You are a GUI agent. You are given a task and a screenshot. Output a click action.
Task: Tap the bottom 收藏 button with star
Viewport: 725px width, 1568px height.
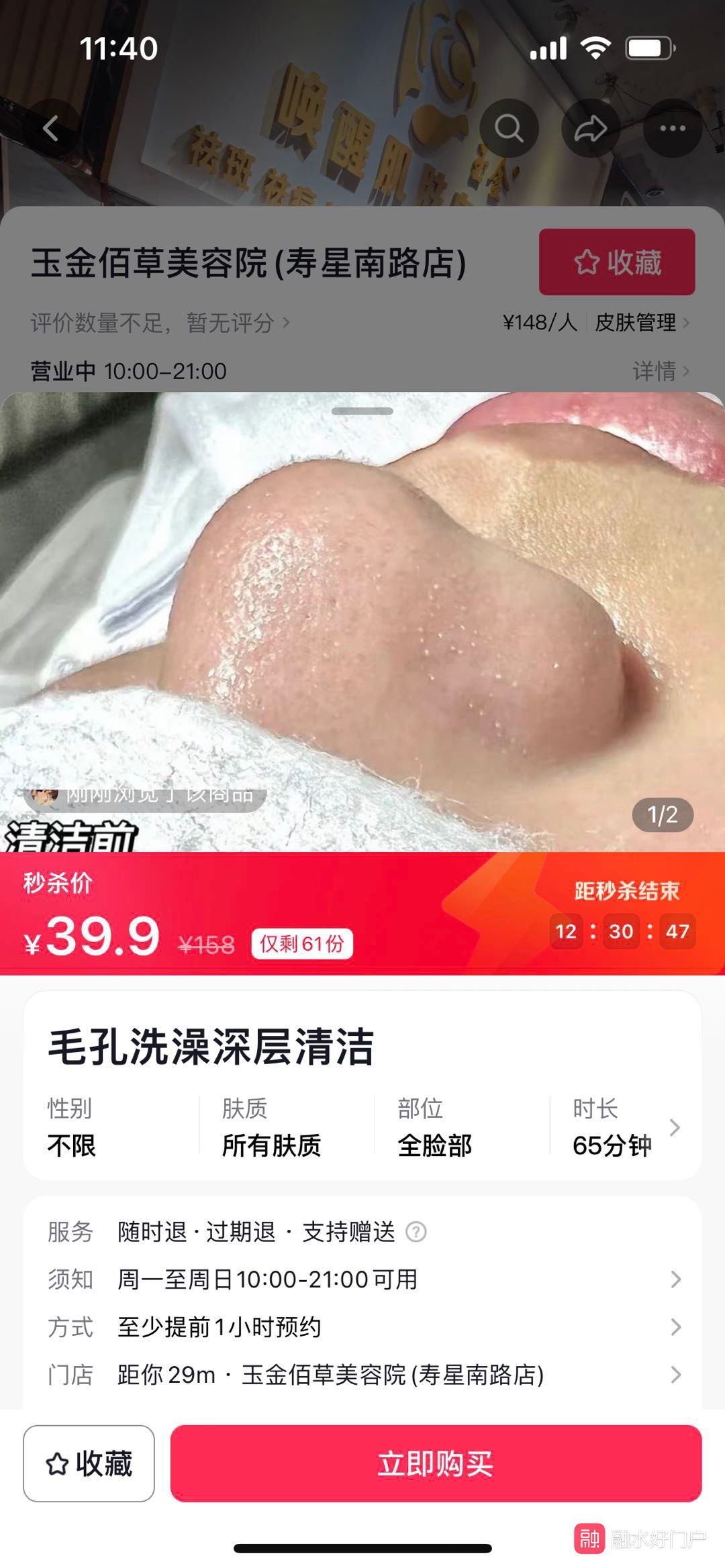coord(89,1463)
